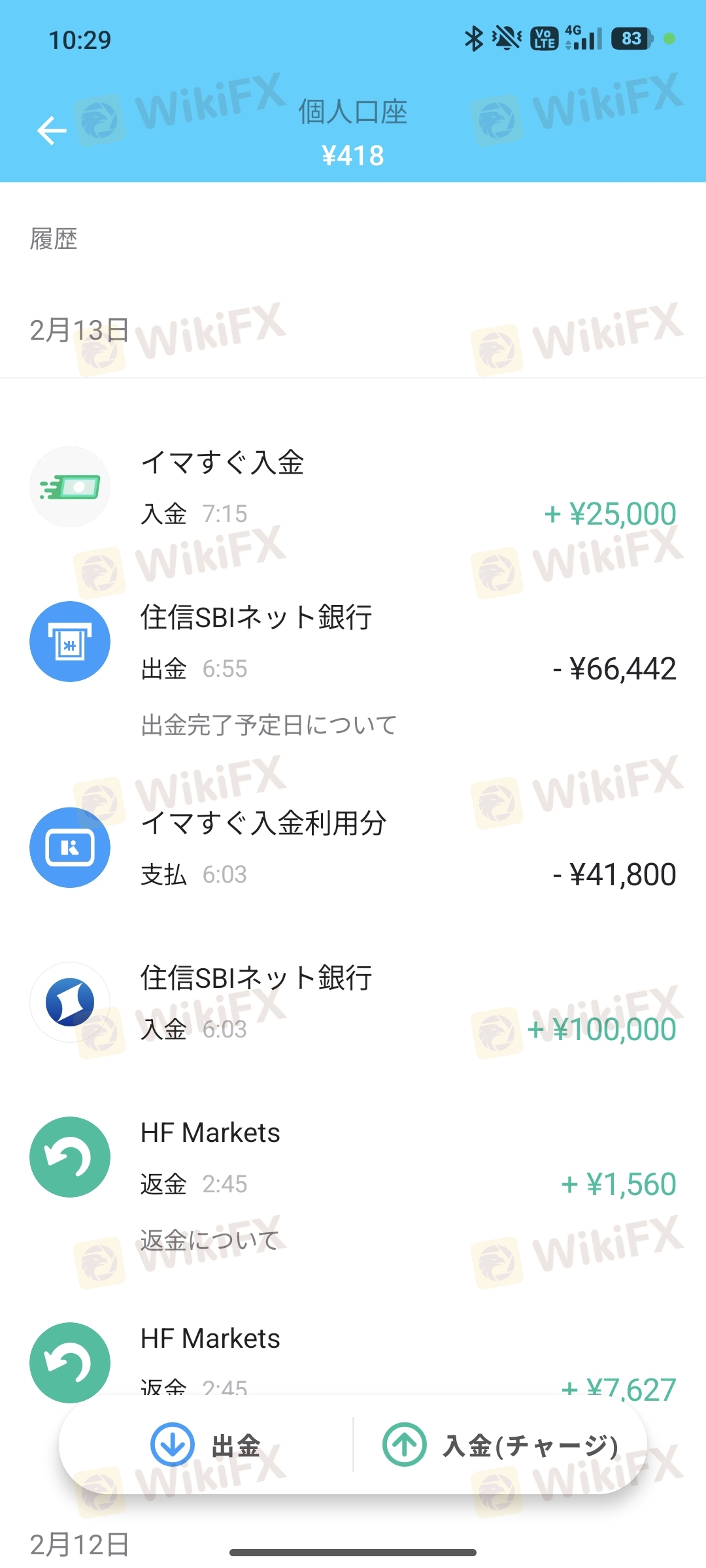This screenshot has width=706, height=1568.
Task: Tap the 入金(チャージ) deposit button
Action: coord(500,1445)
